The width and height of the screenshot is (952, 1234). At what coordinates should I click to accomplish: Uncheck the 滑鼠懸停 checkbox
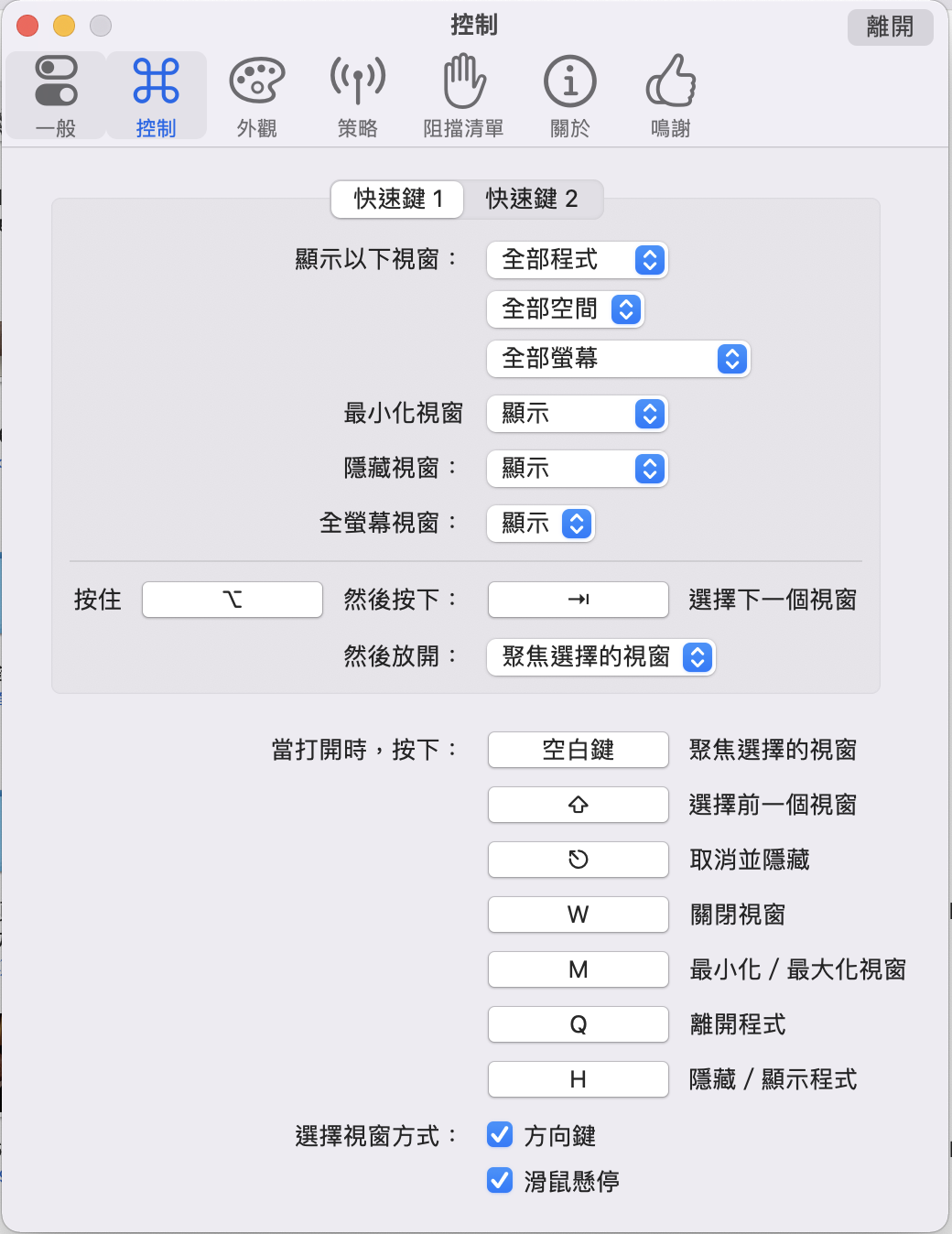tap(500, 1181)
